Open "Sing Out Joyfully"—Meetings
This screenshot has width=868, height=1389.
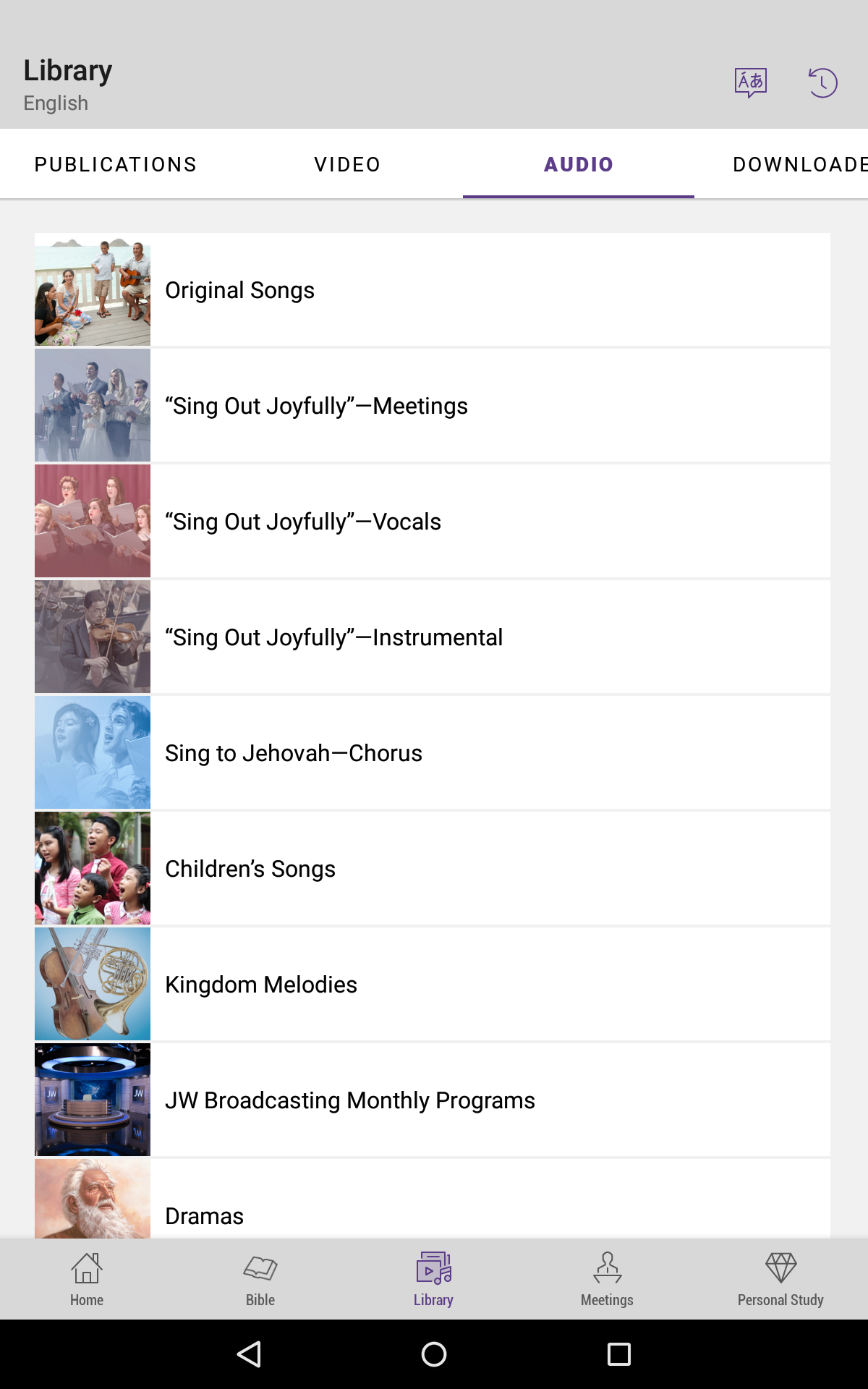pos(433,406)
